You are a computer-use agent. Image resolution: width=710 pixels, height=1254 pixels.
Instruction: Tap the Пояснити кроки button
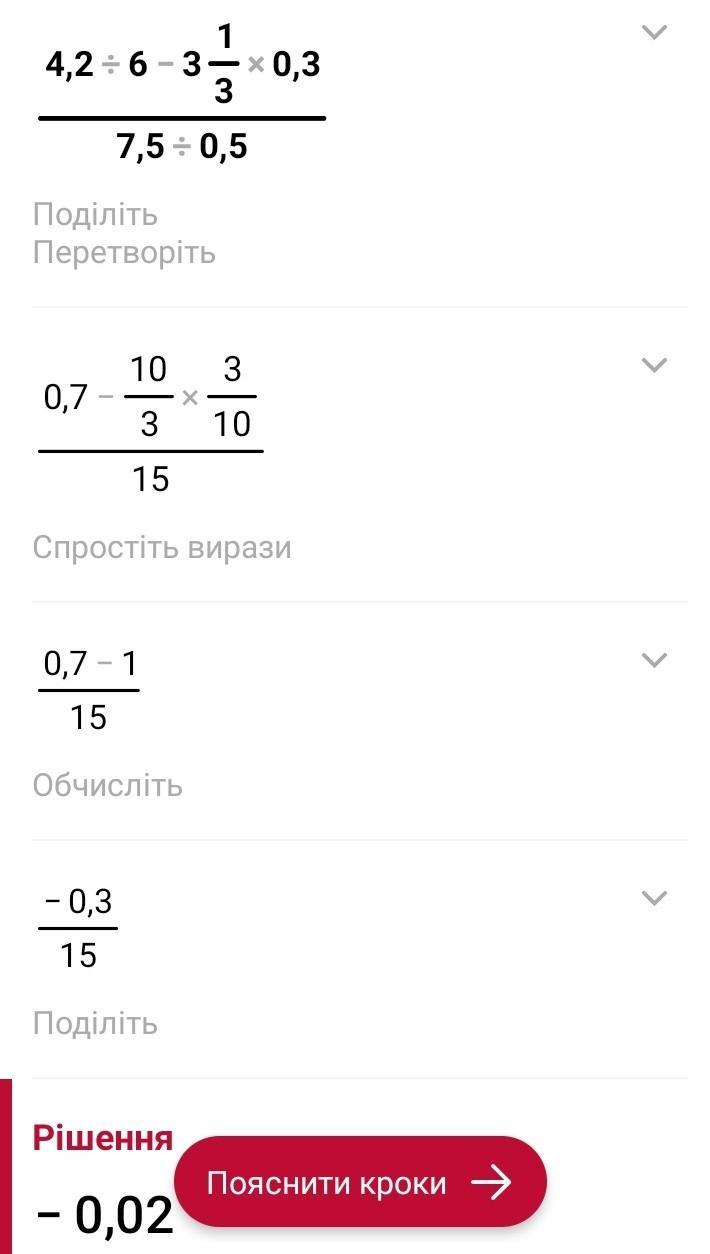pos(360,1183)
